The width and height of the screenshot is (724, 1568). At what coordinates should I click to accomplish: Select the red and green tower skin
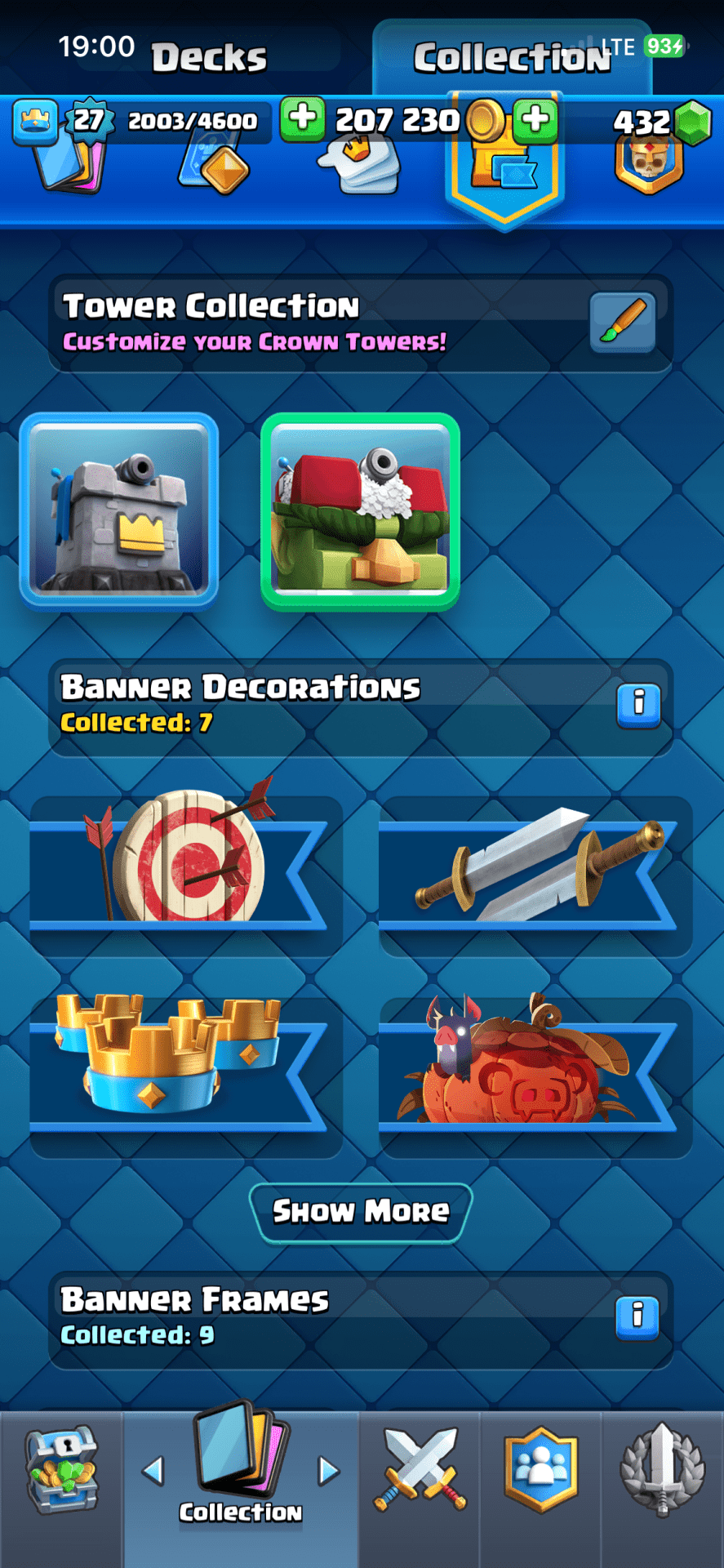coord(360,512)
